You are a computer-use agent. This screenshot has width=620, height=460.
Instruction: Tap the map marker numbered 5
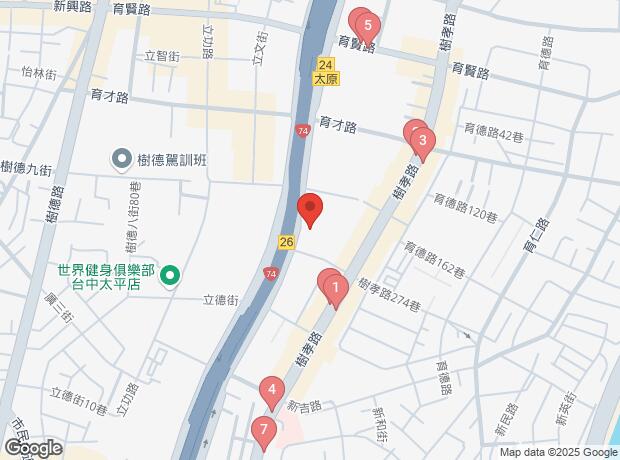368,25
